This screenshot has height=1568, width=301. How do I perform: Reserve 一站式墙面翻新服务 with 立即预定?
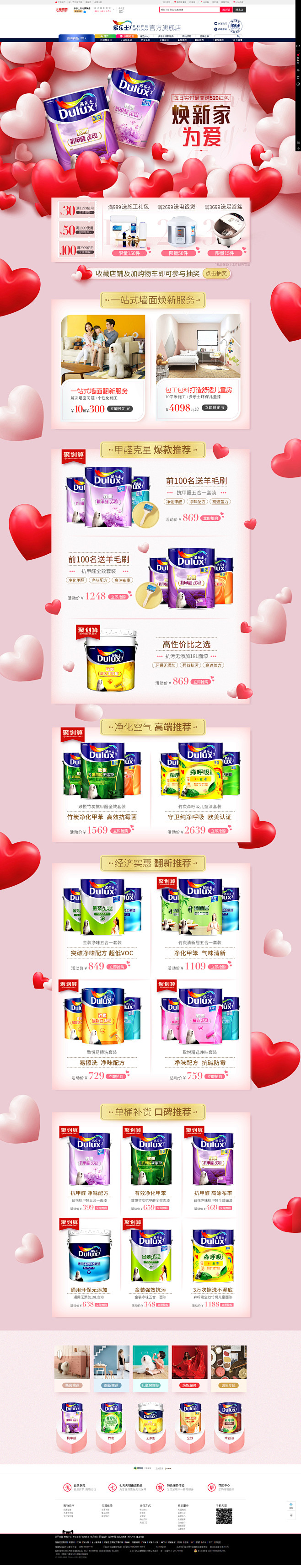point(119,408)
